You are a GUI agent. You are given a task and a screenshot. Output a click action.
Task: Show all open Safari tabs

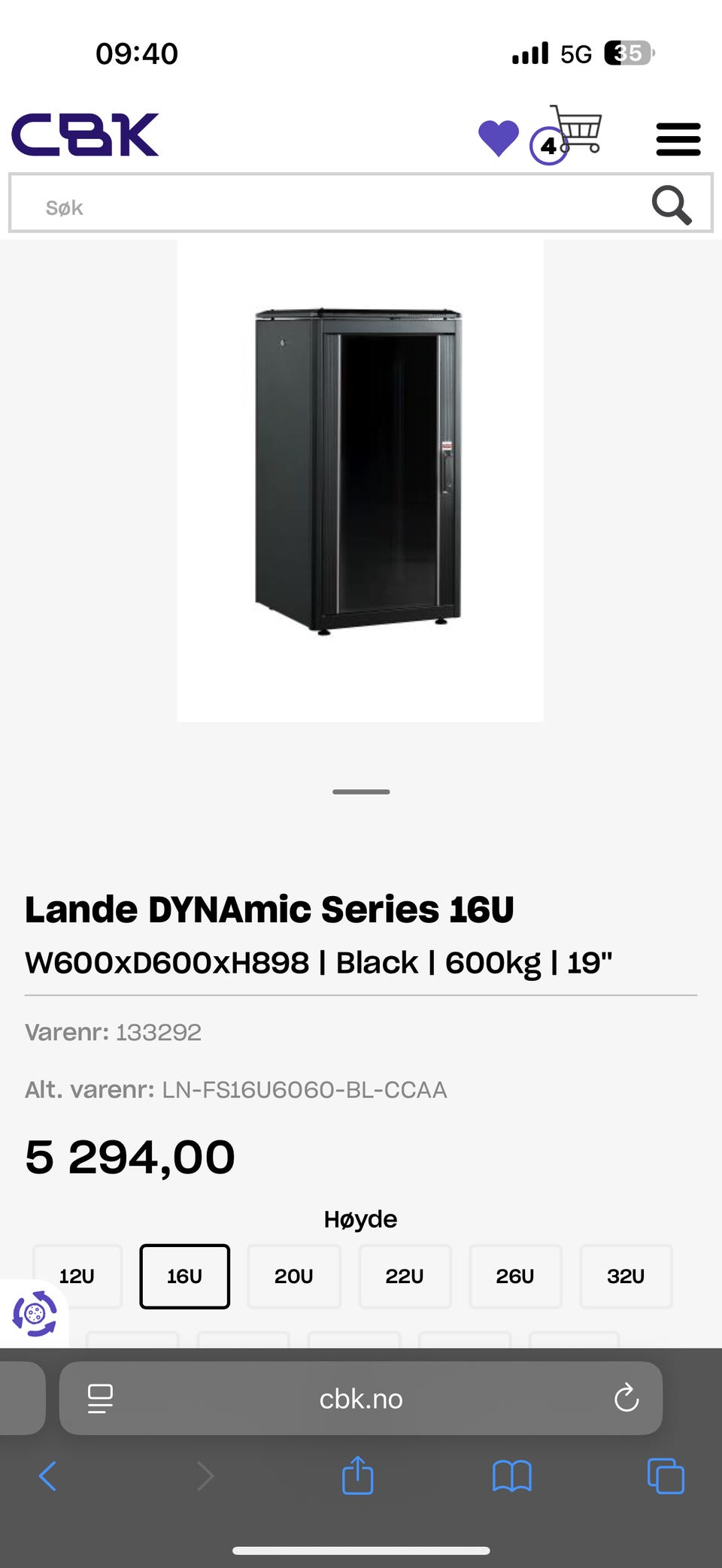click(666, 1476)
